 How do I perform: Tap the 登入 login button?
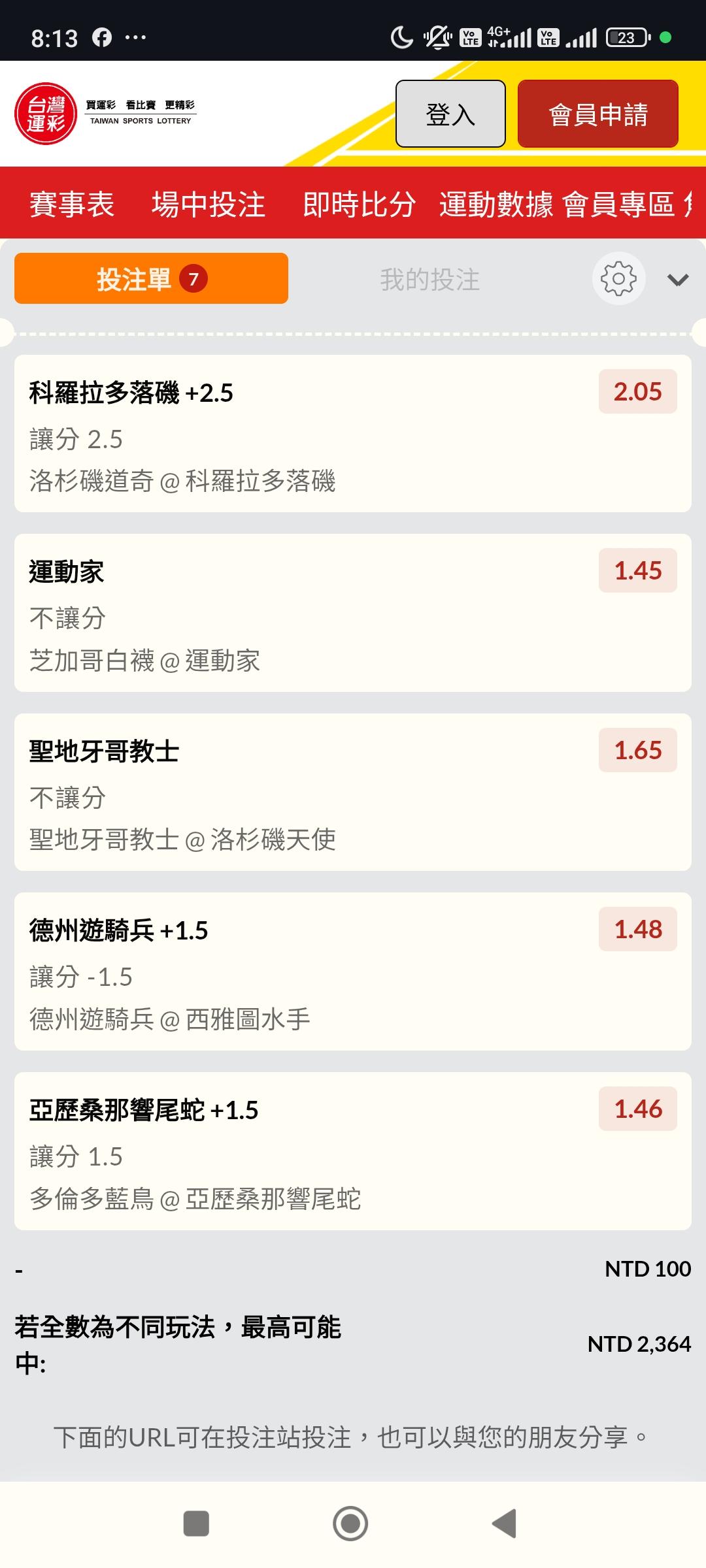click(450, 114)
